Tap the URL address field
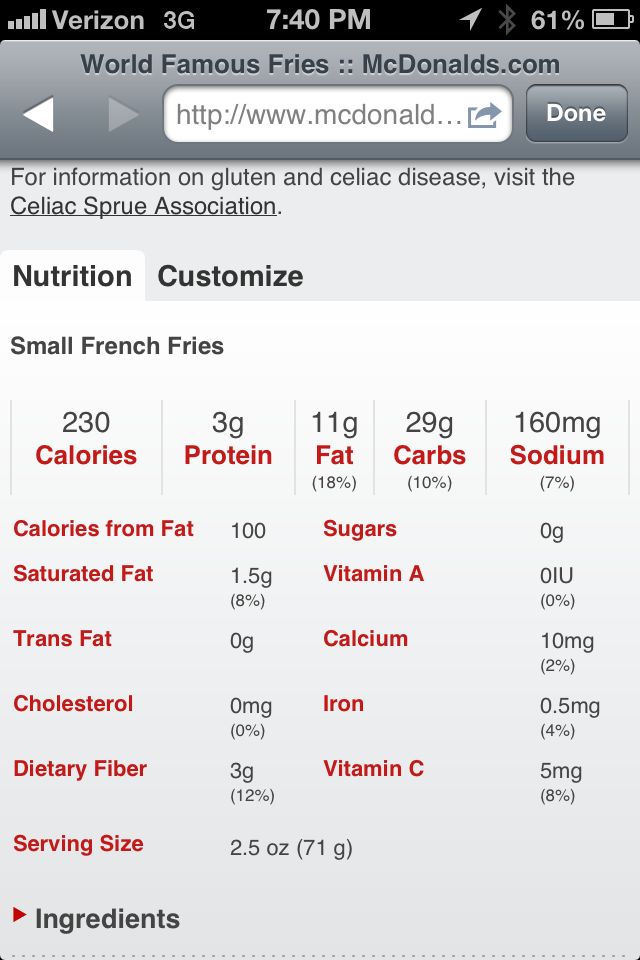Image resolution: width=640 pixels, height=960 pixels. pos(318,114)
